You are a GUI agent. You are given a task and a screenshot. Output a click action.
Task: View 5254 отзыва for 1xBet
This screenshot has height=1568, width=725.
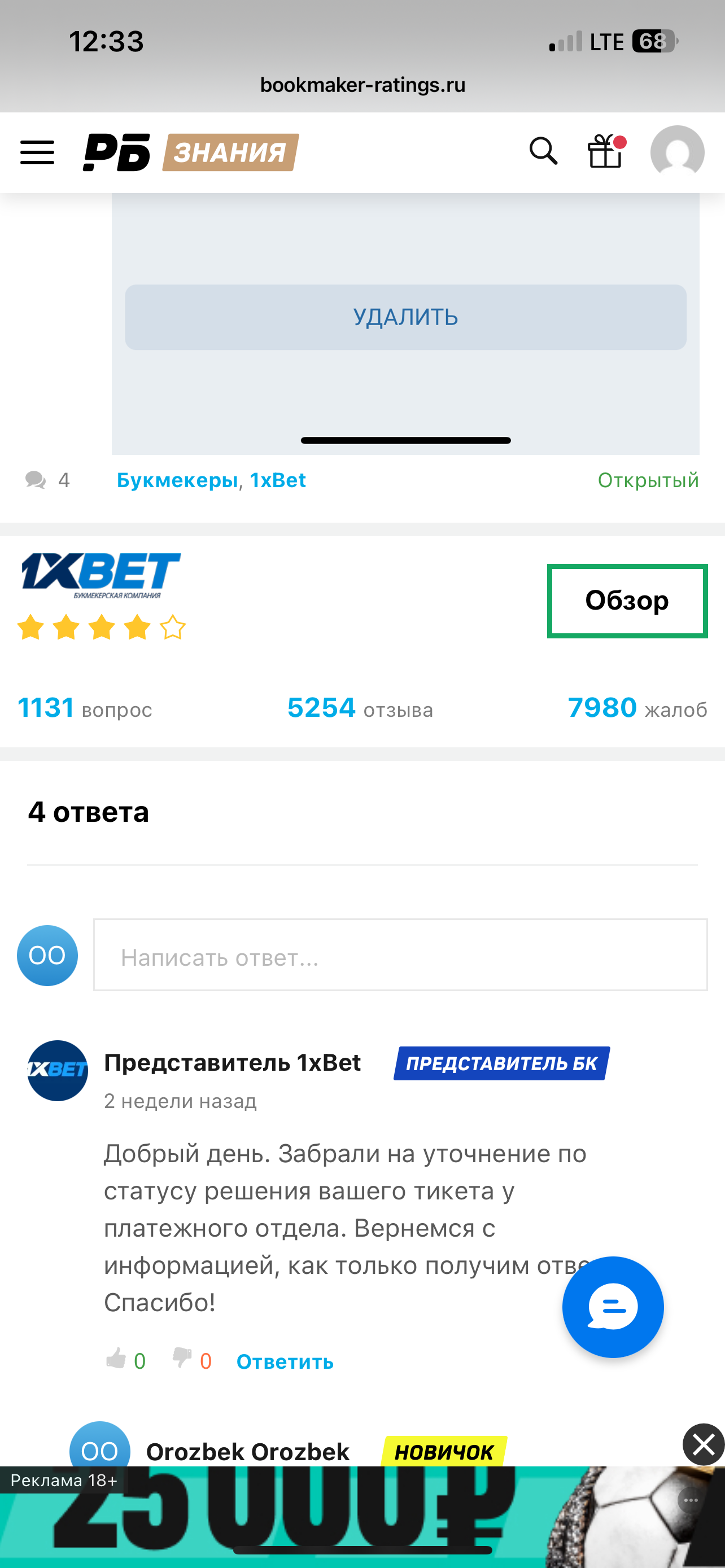point(360,708)
